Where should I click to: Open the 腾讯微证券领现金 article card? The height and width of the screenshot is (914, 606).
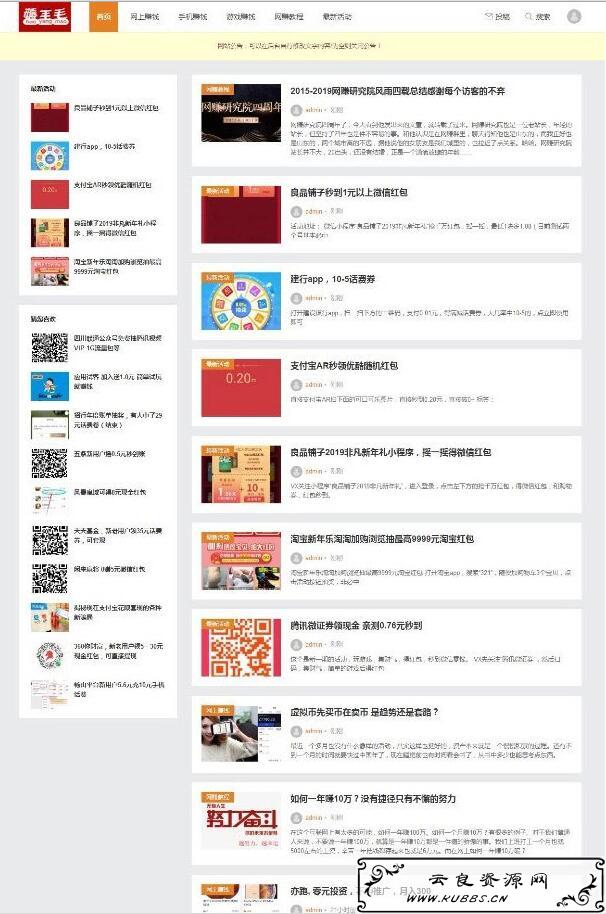click(386, 647)
